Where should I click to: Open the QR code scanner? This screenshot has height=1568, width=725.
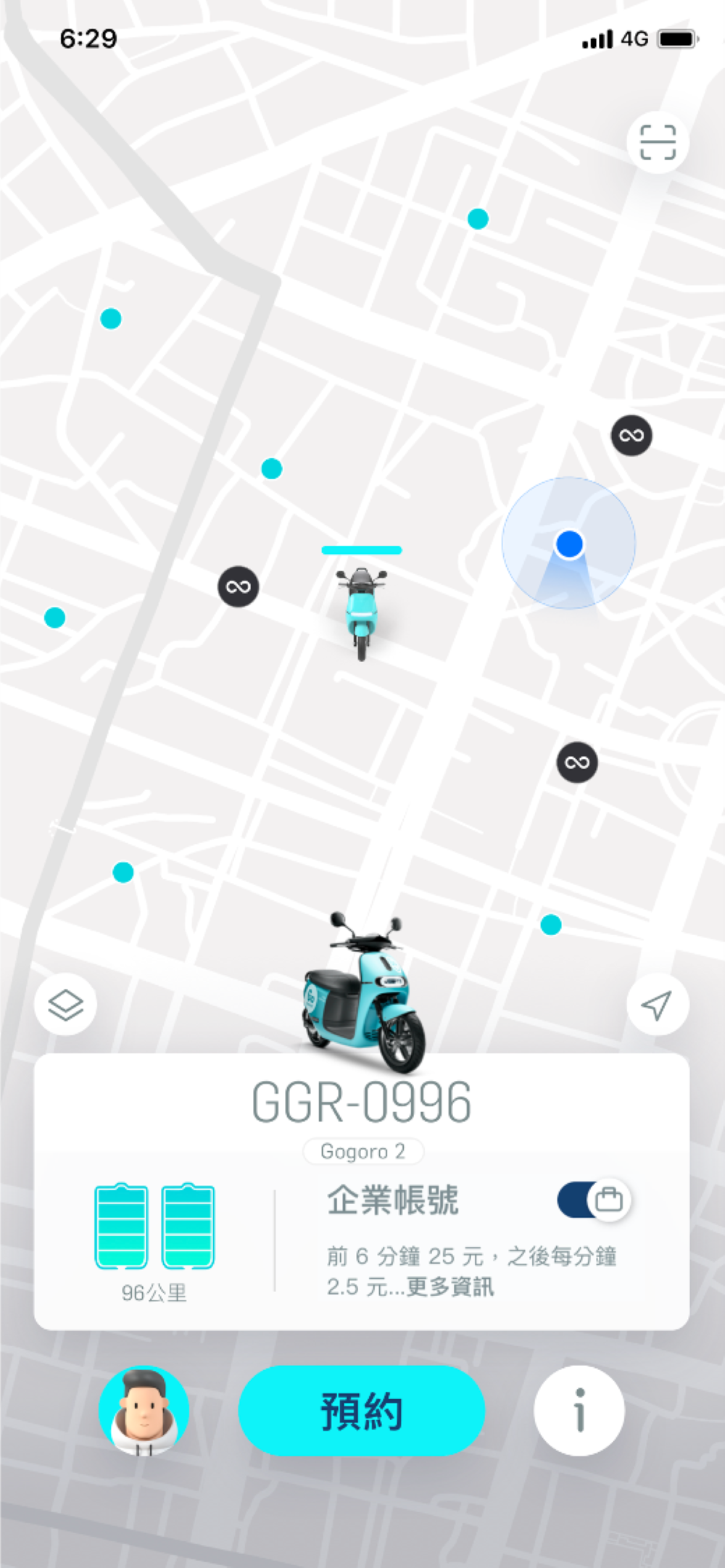pos(657,142)
